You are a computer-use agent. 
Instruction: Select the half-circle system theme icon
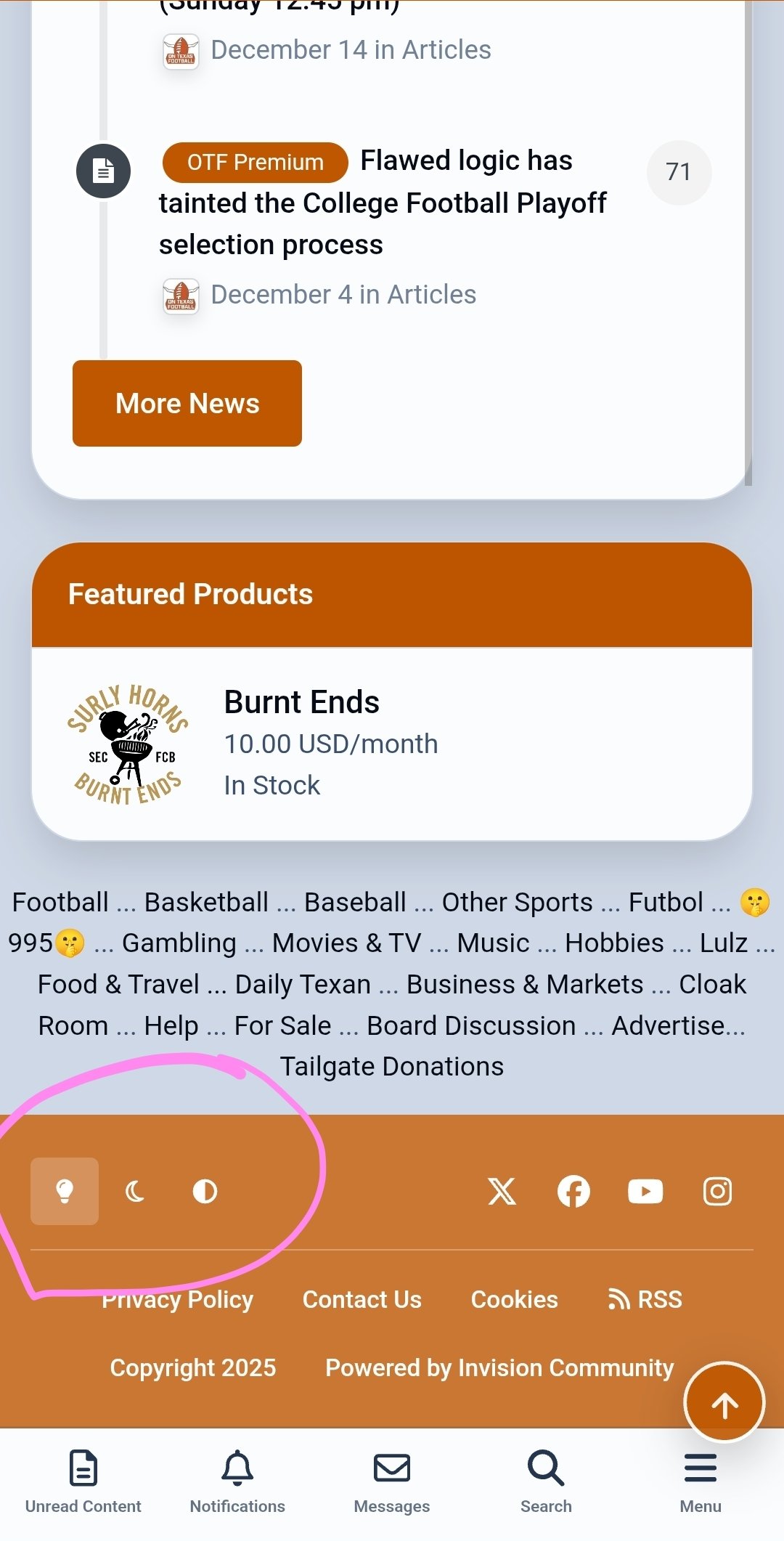point(205,1191)
